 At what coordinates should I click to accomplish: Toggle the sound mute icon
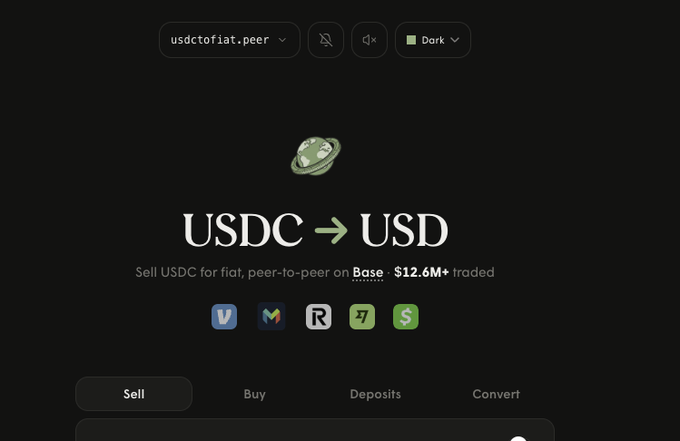click(369, 40)
